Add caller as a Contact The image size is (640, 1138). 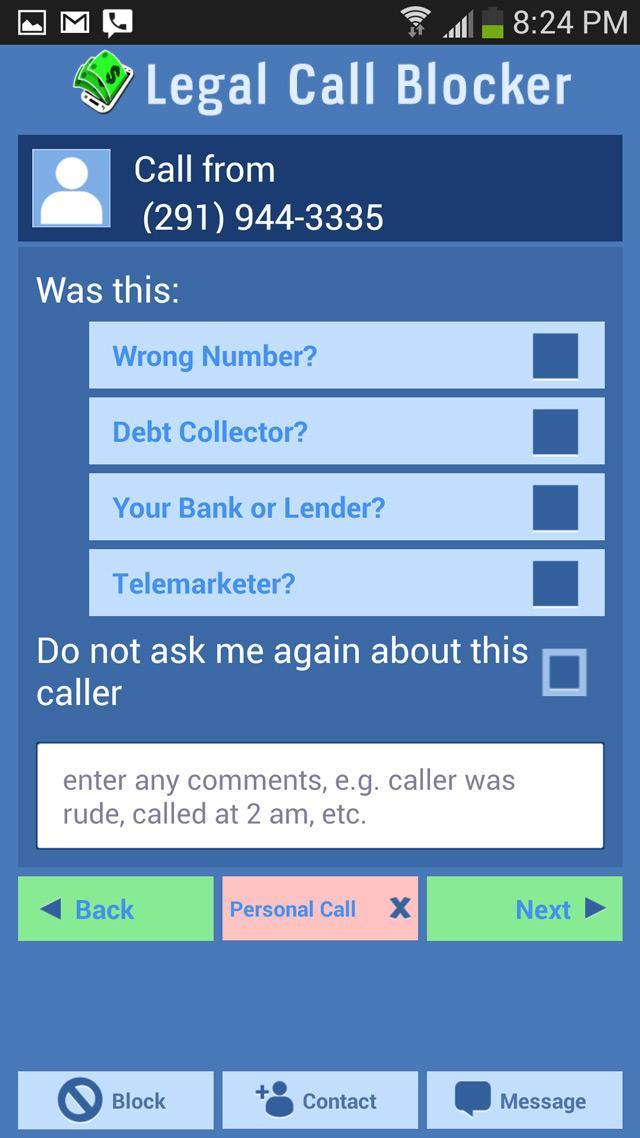(320, 1101)
